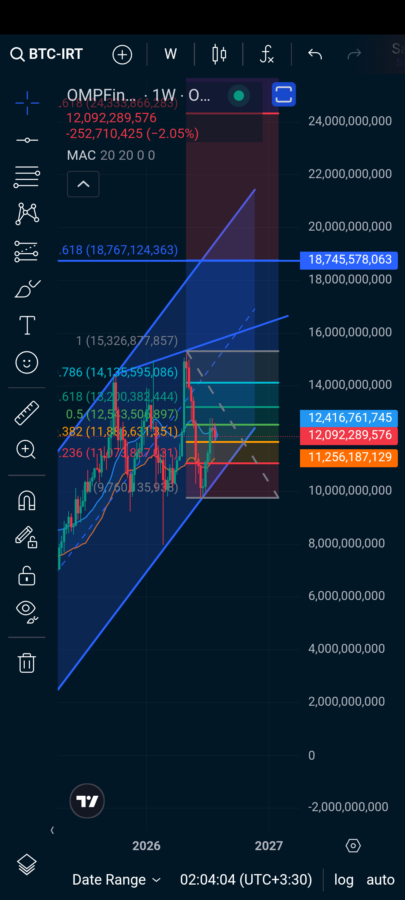Select the crosshair cursor tool
Image resolution: width=405 pixels, height=900 pixels.
point(27,103)
